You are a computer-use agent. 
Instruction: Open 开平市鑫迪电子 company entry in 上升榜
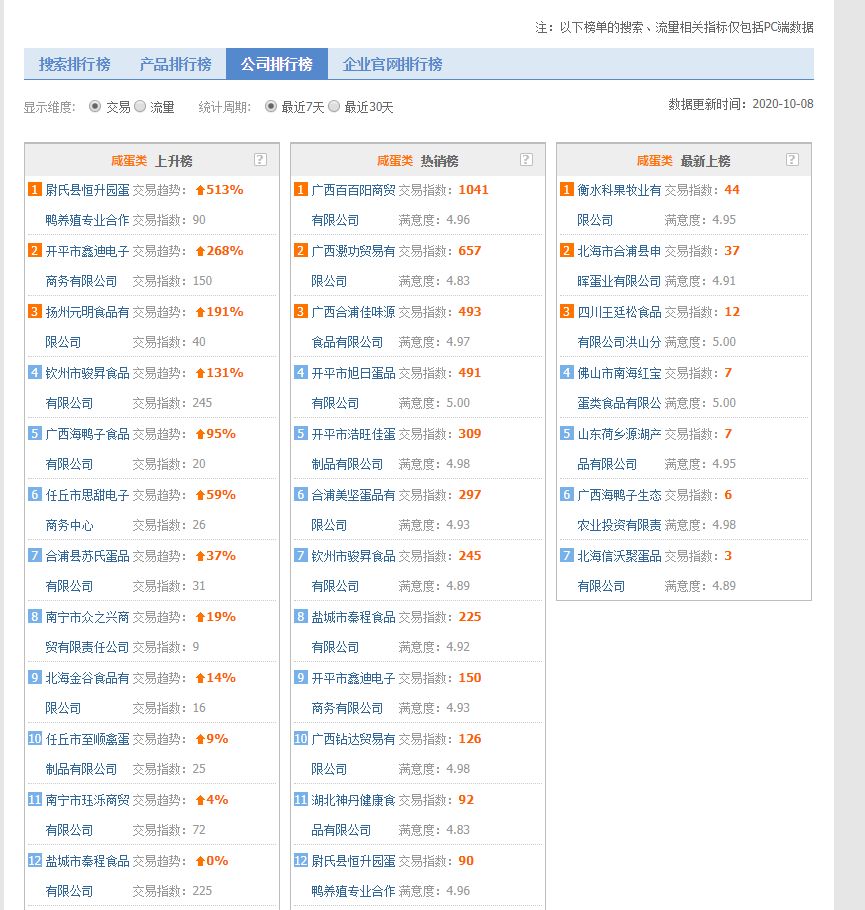tap(86, 250)
